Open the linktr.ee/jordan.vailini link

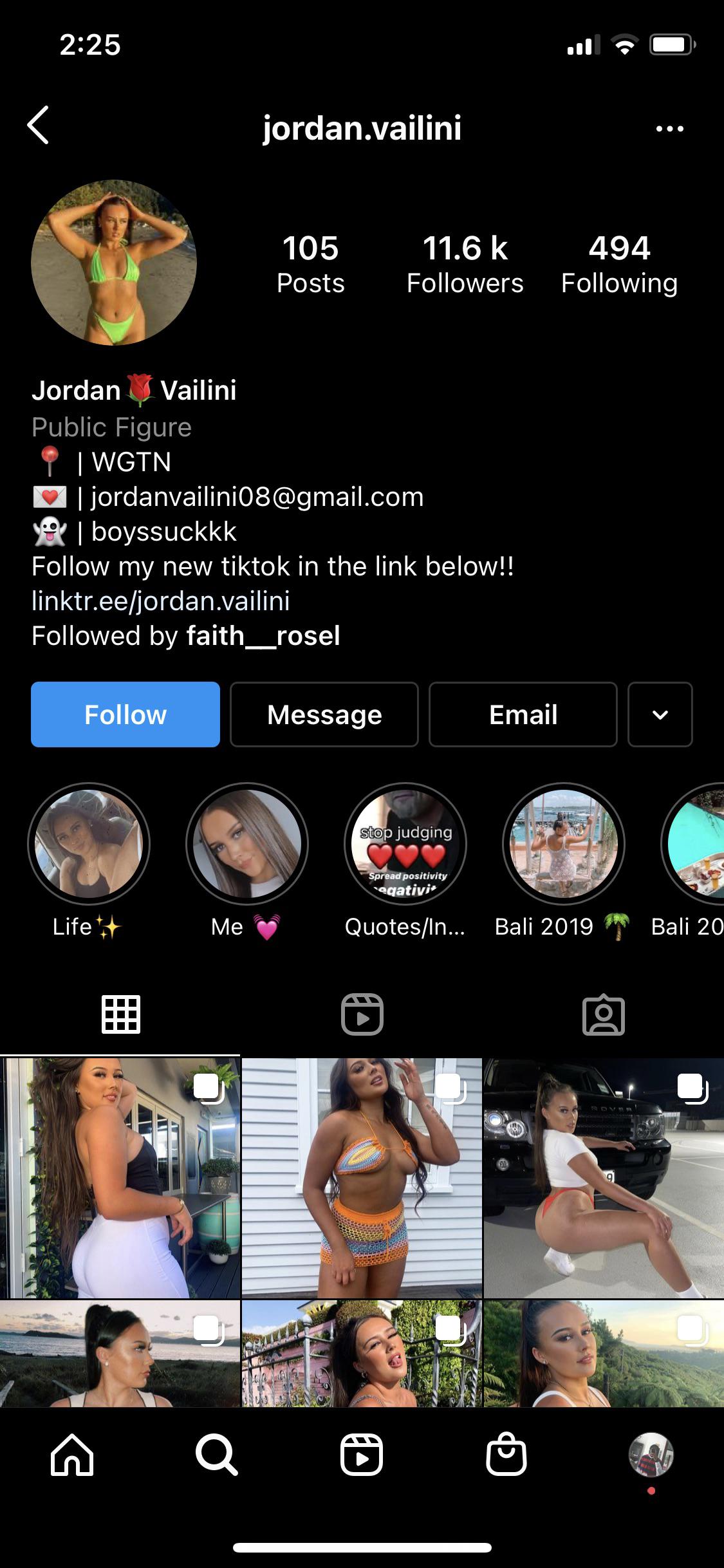pyautogui.click(x=161, y=601)
